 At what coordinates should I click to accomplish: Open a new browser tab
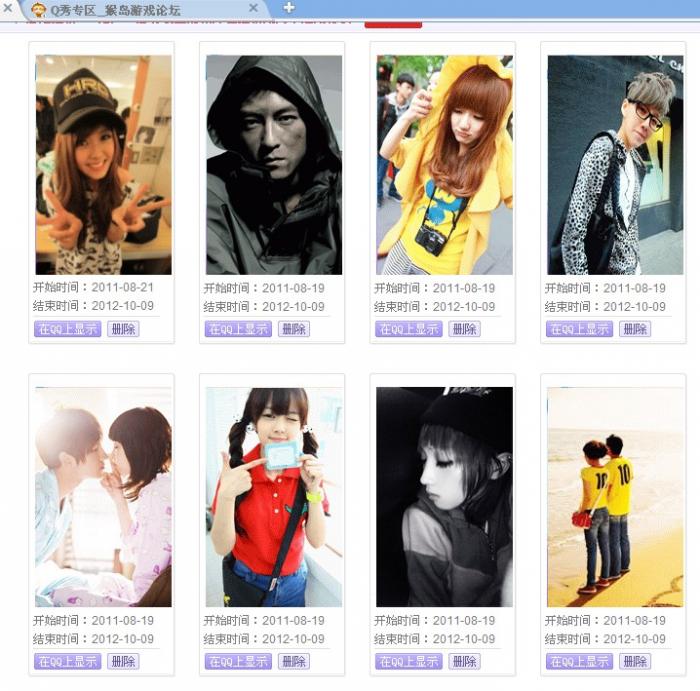(289, 7)
